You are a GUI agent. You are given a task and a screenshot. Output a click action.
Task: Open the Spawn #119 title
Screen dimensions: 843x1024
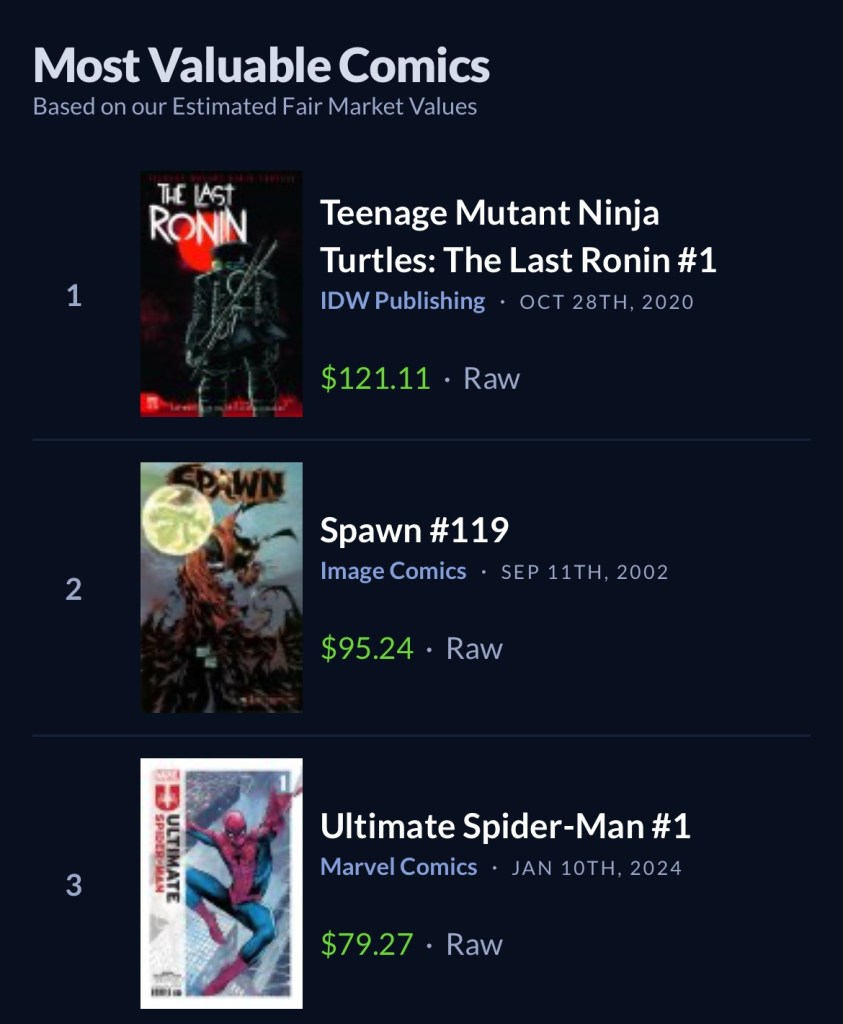pos(414,530)
